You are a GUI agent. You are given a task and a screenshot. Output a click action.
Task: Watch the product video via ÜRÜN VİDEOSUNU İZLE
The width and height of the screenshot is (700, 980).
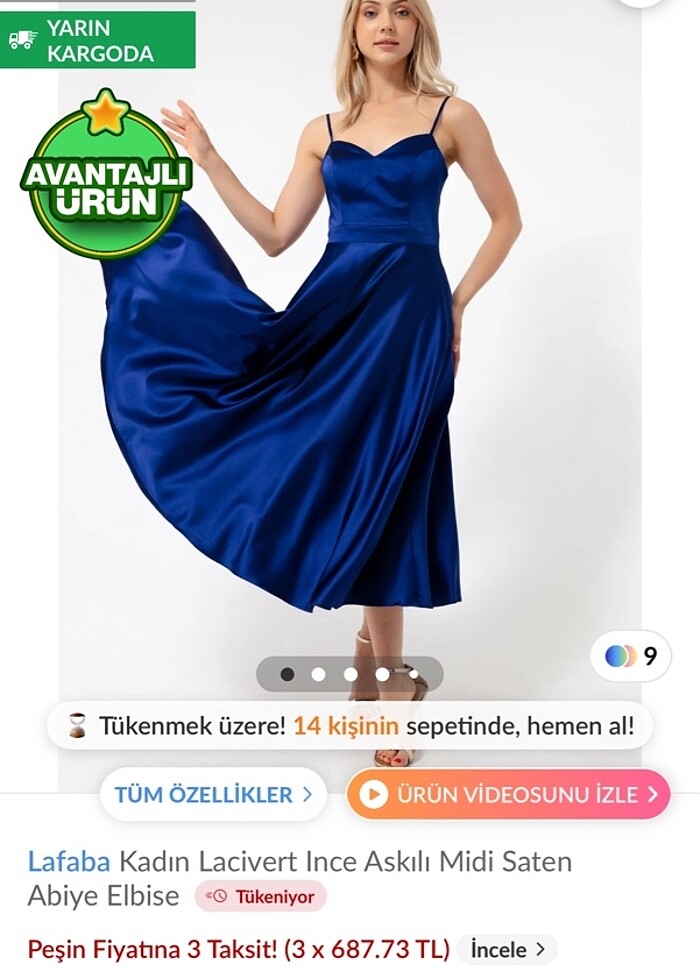click(x=508, y=795)
